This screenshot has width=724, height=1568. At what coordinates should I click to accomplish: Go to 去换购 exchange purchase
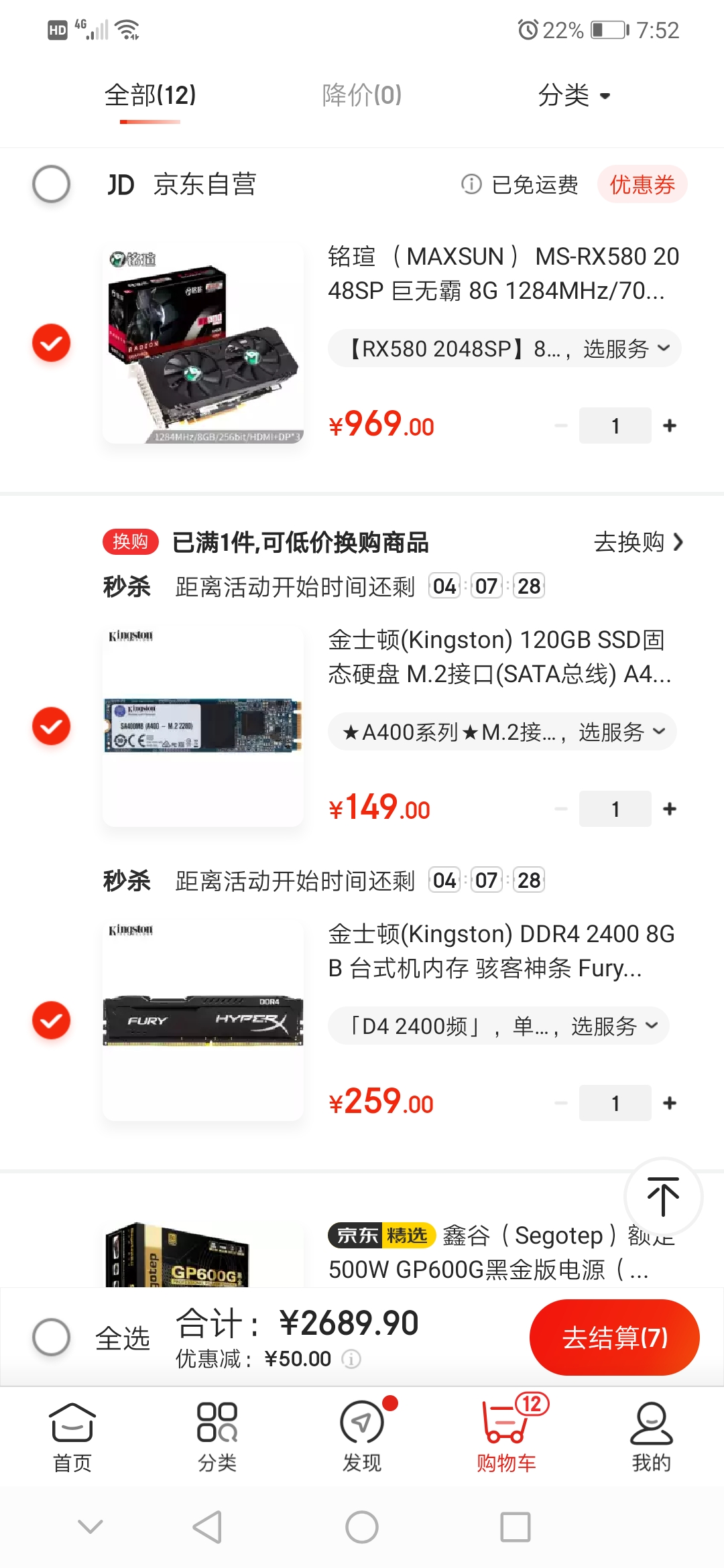(638, 542)
